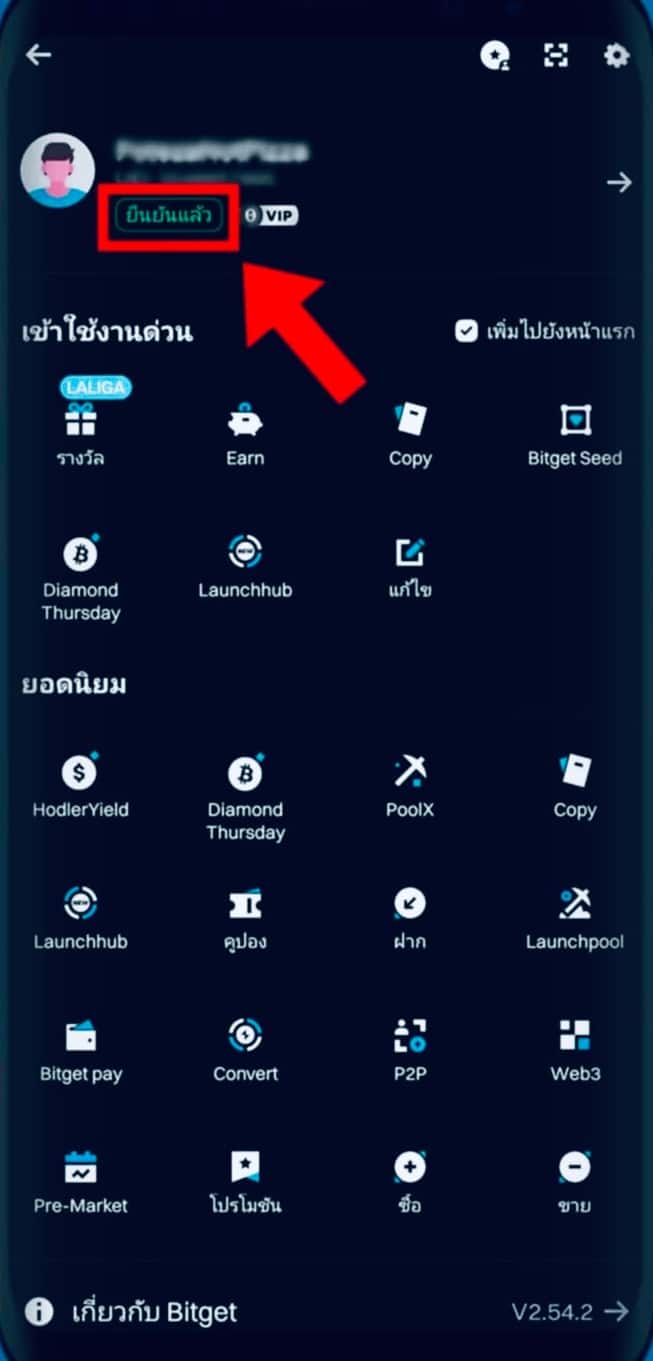
Task: Go back using the top-left arrow
Action: coord(38,55)
